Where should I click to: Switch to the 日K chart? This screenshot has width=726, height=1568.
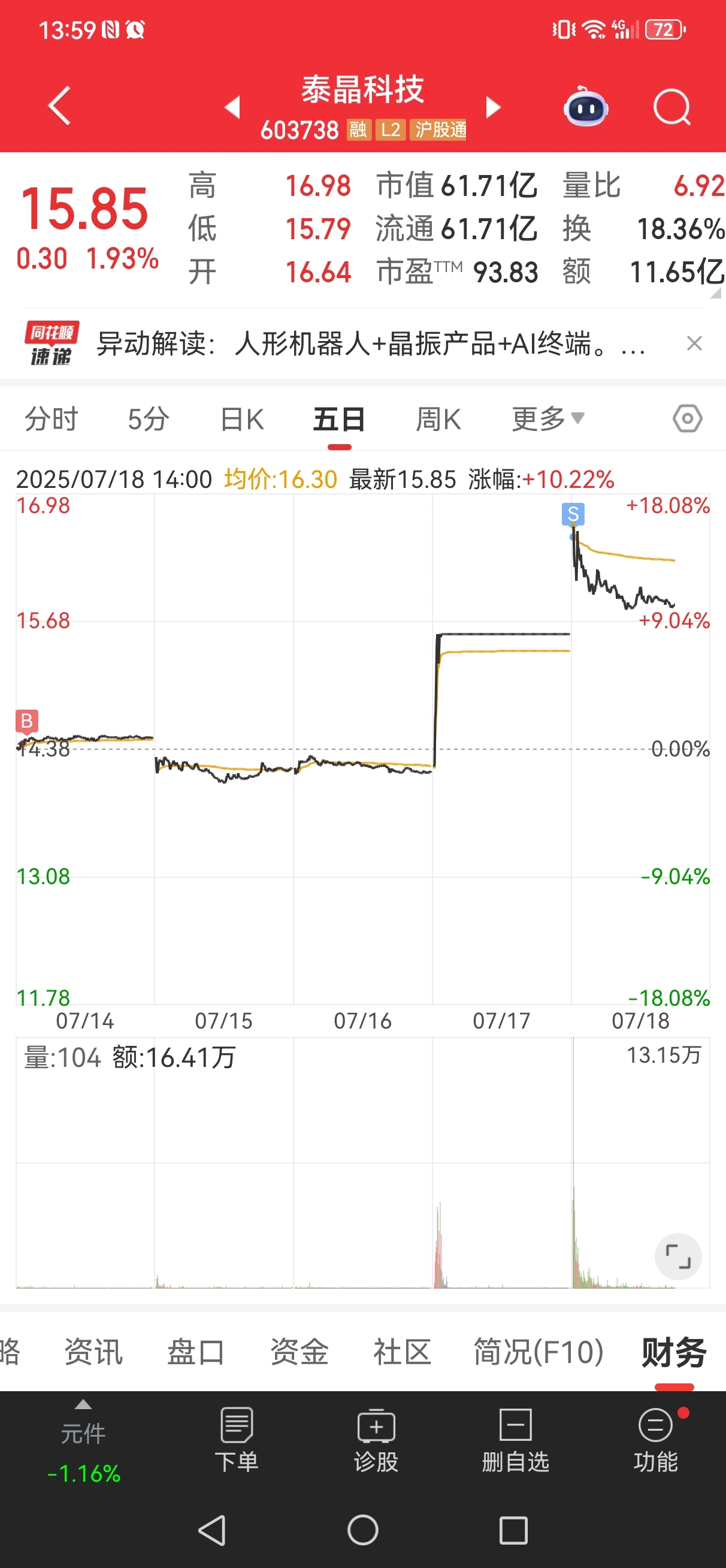(242, 420)
